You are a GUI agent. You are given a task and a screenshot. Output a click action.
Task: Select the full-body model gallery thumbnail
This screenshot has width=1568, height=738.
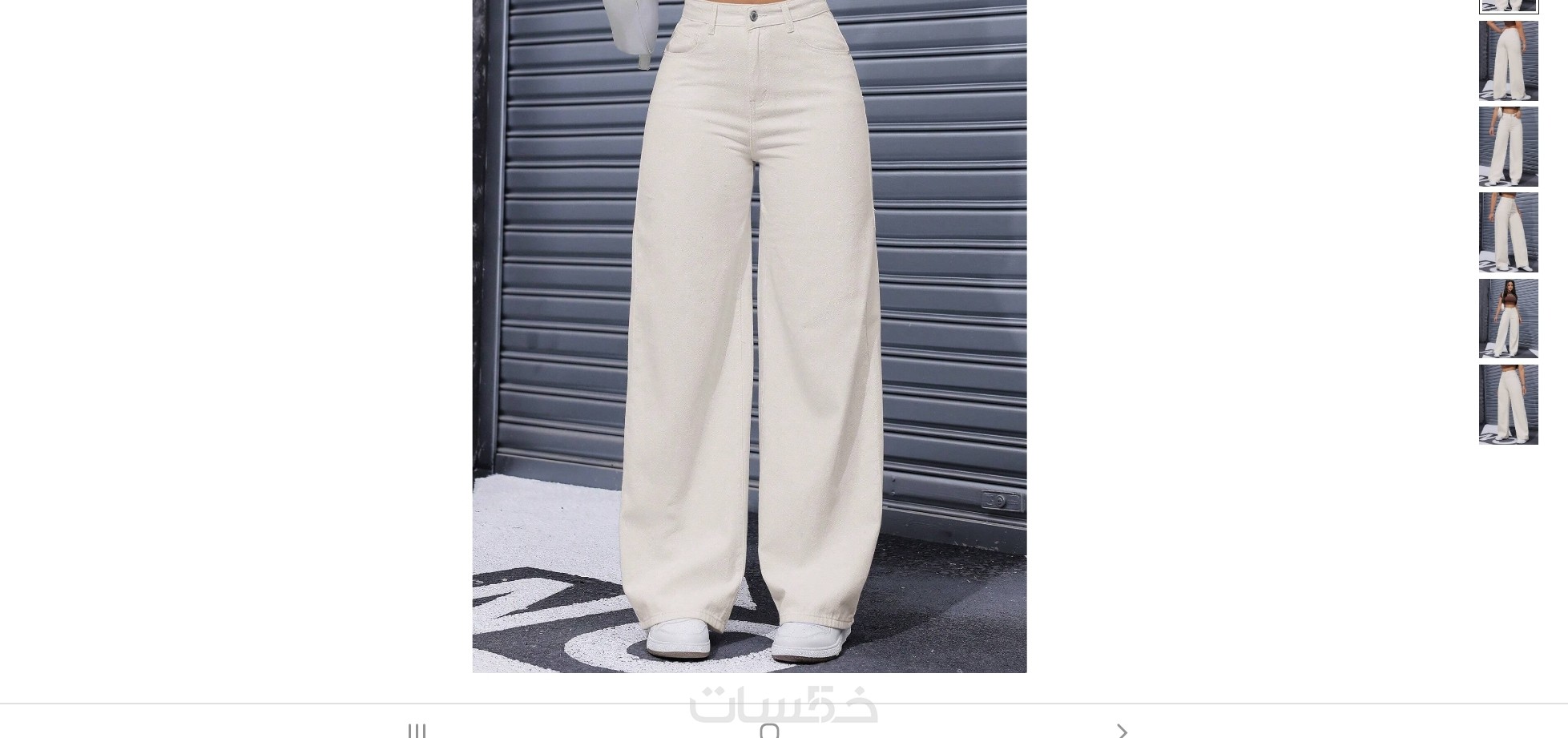(1508, 318)
